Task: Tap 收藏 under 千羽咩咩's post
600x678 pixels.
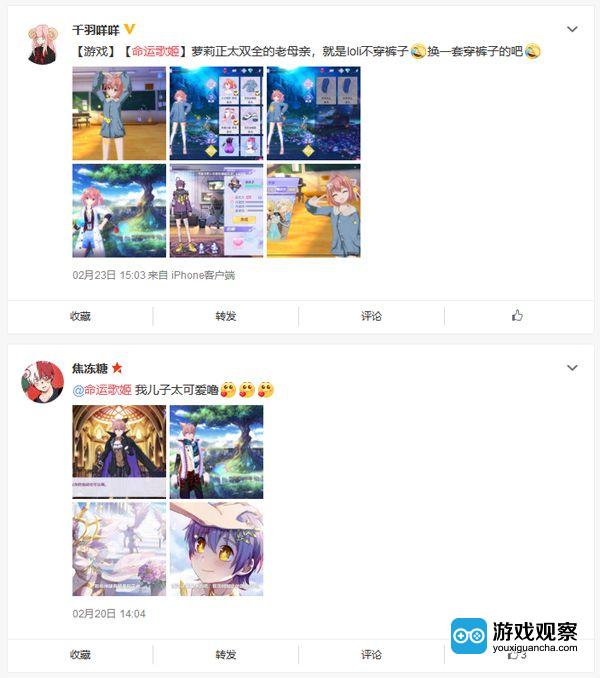Action: point(80,316)
